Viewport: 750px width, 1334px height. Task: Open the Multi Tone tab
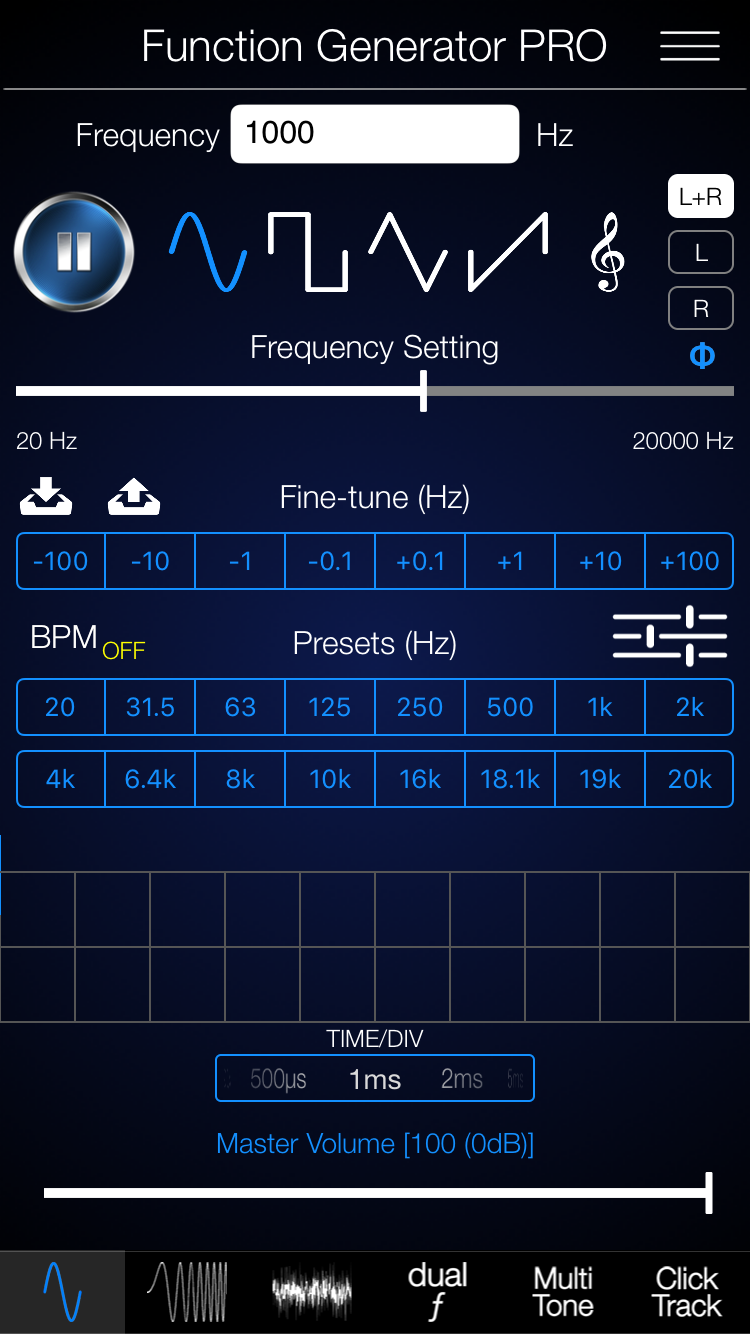[x=563, y=1292]
